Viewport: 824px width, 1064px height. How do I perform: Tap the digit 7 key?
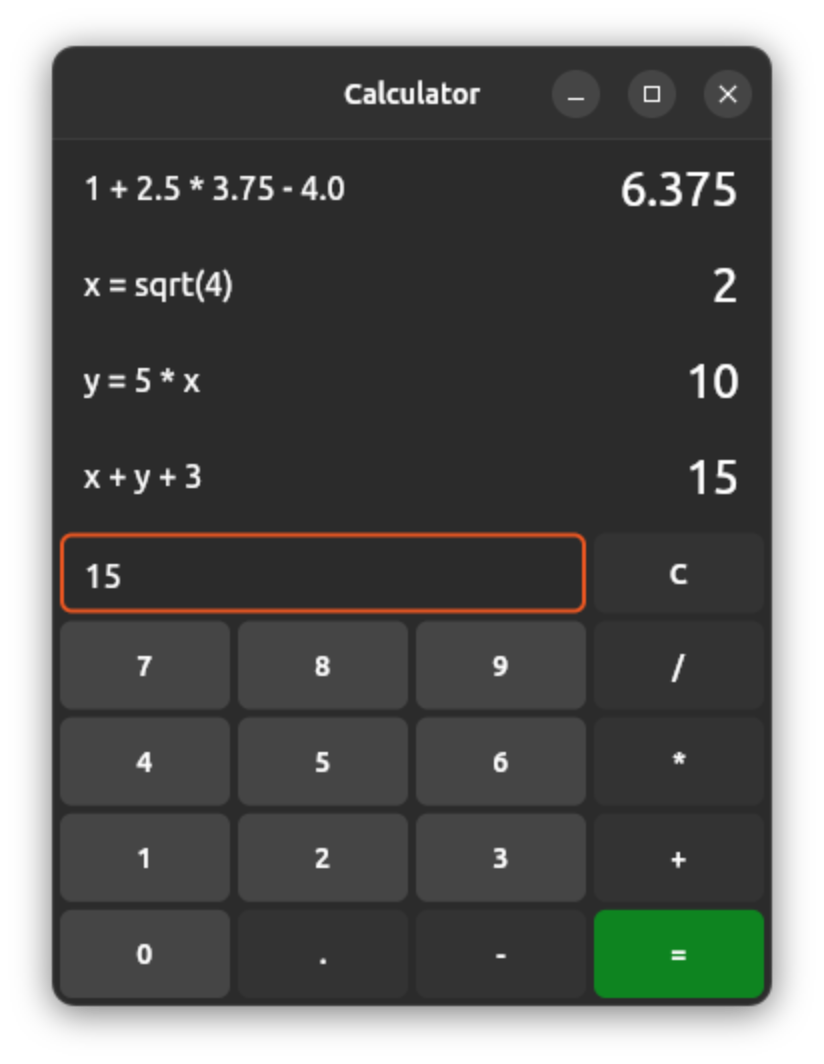(145, 665)
